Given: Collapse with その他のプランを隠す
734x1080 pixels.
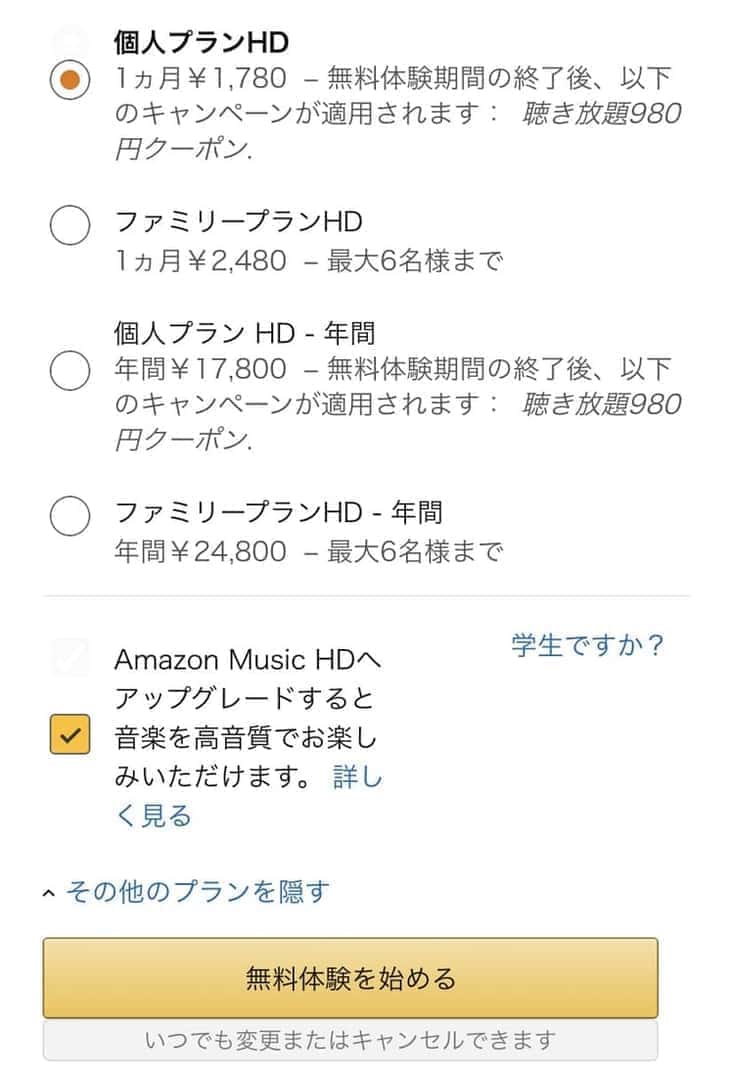Looking at the screenshot, I should pyautogui.click(x=196, y=891).
